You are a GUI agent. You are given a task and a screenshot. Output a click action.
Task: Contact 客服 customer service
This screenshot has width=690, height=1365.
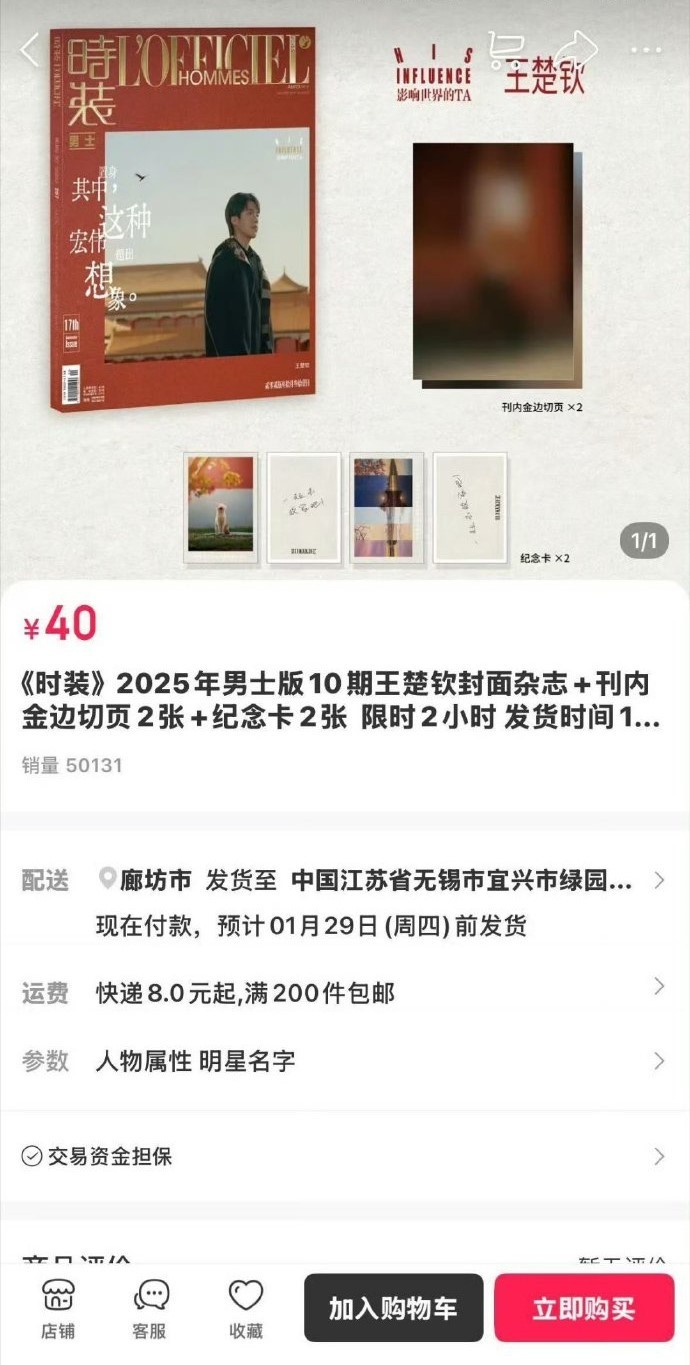coord(150,1308)
